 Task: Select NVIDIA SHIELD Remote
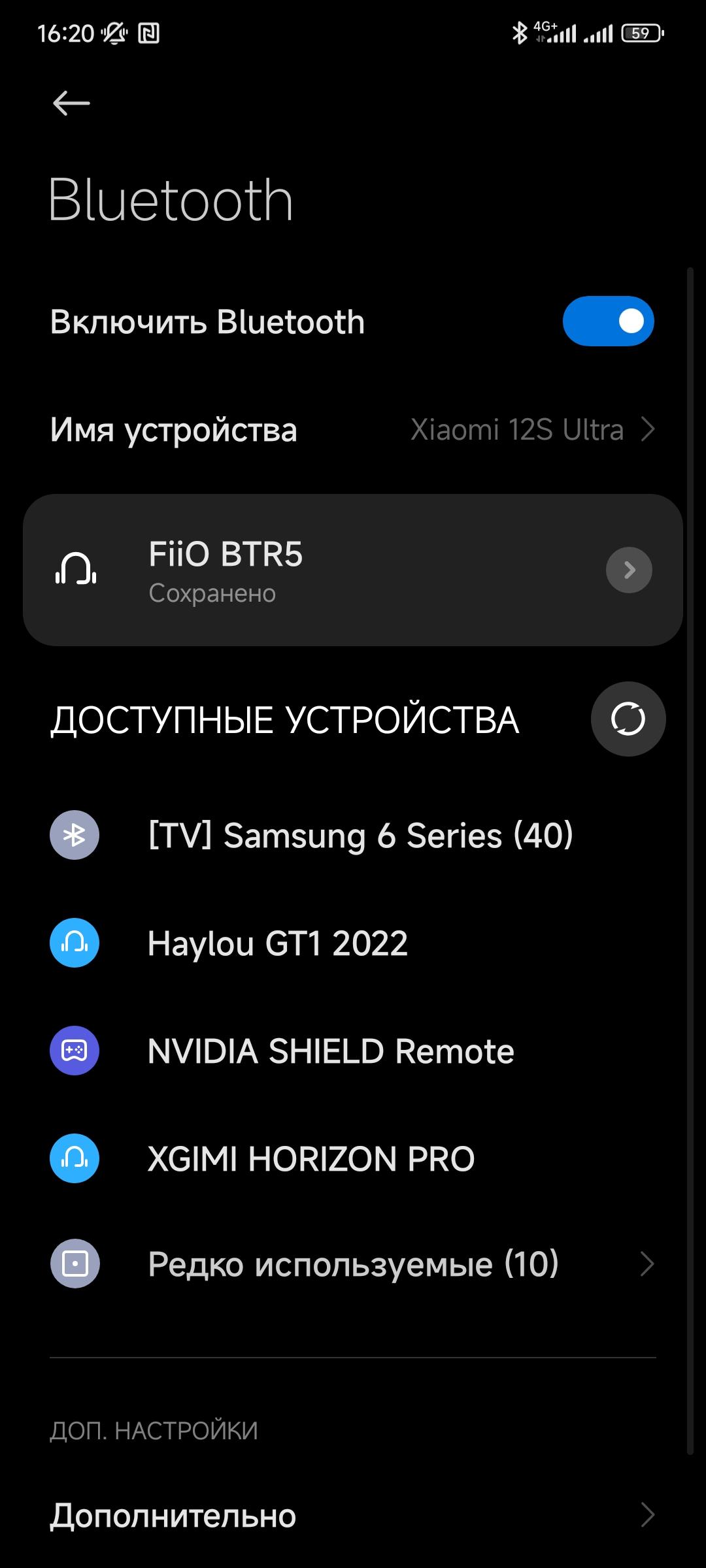(x=330, y=1051)
